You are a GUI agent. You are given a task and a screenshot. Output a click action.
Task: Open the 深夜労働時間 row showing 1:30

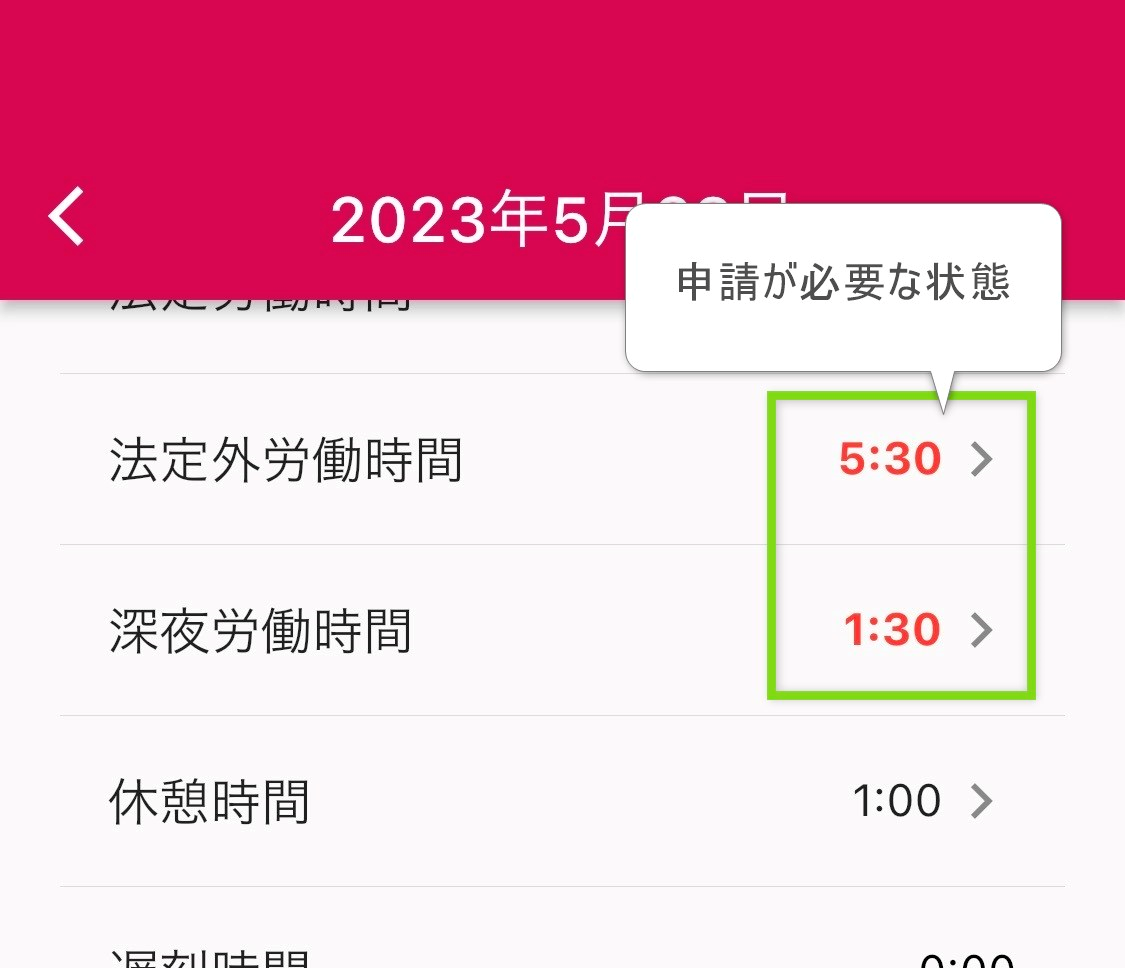click(560, 631)
